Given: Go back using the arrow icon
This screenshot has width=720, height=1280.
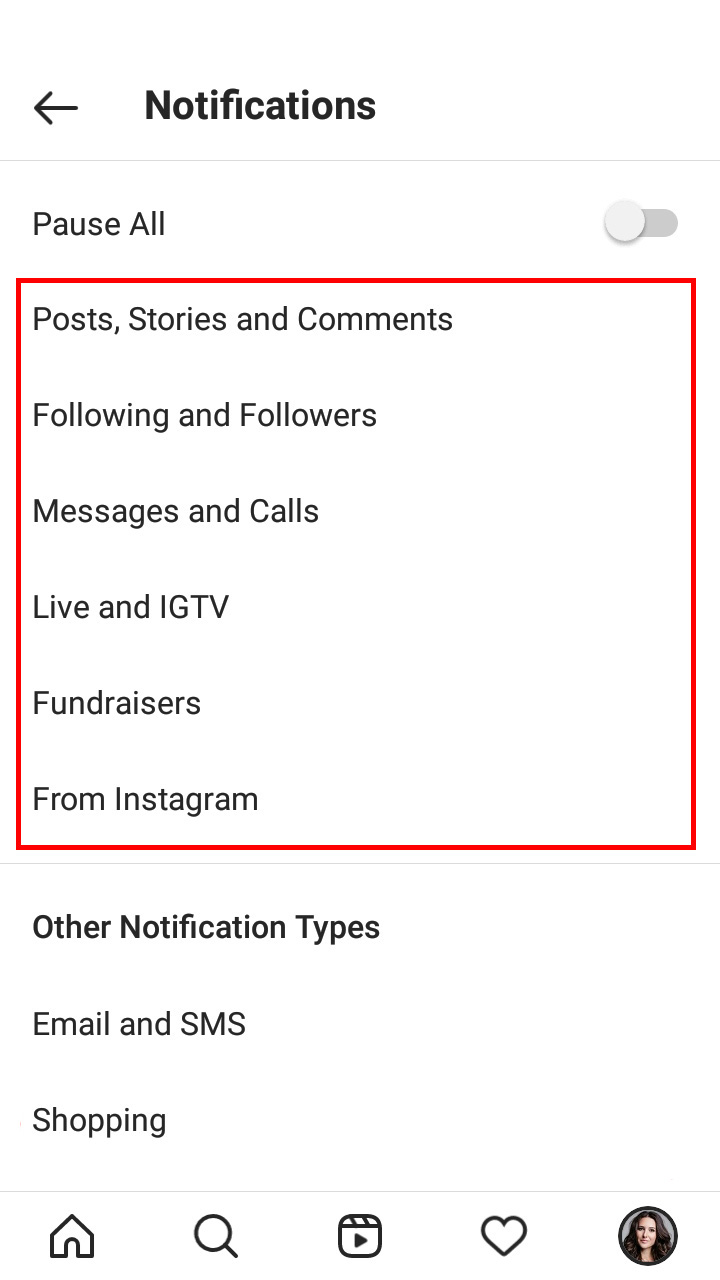Looking at the screenshot, I should click(x=56, y=107).
